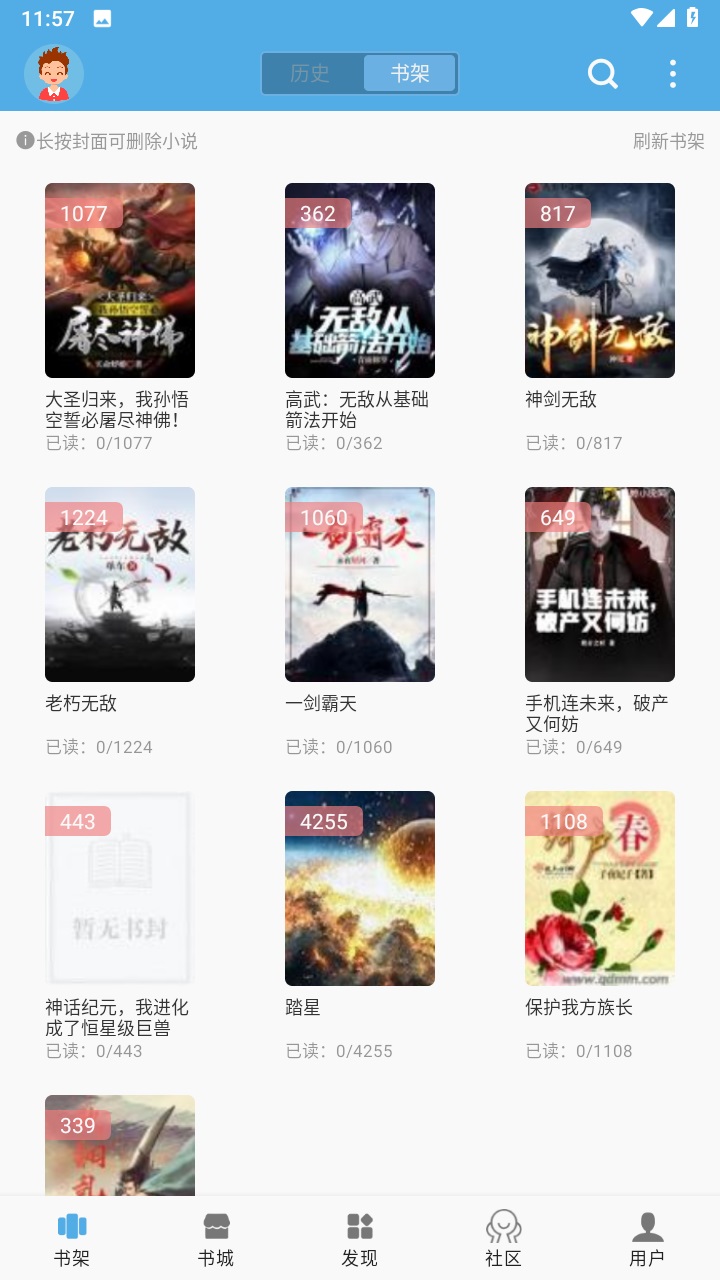
Task: Open the placeholder cover of 神话纪元
Action: pyautogui.click(x=120, y=888)
